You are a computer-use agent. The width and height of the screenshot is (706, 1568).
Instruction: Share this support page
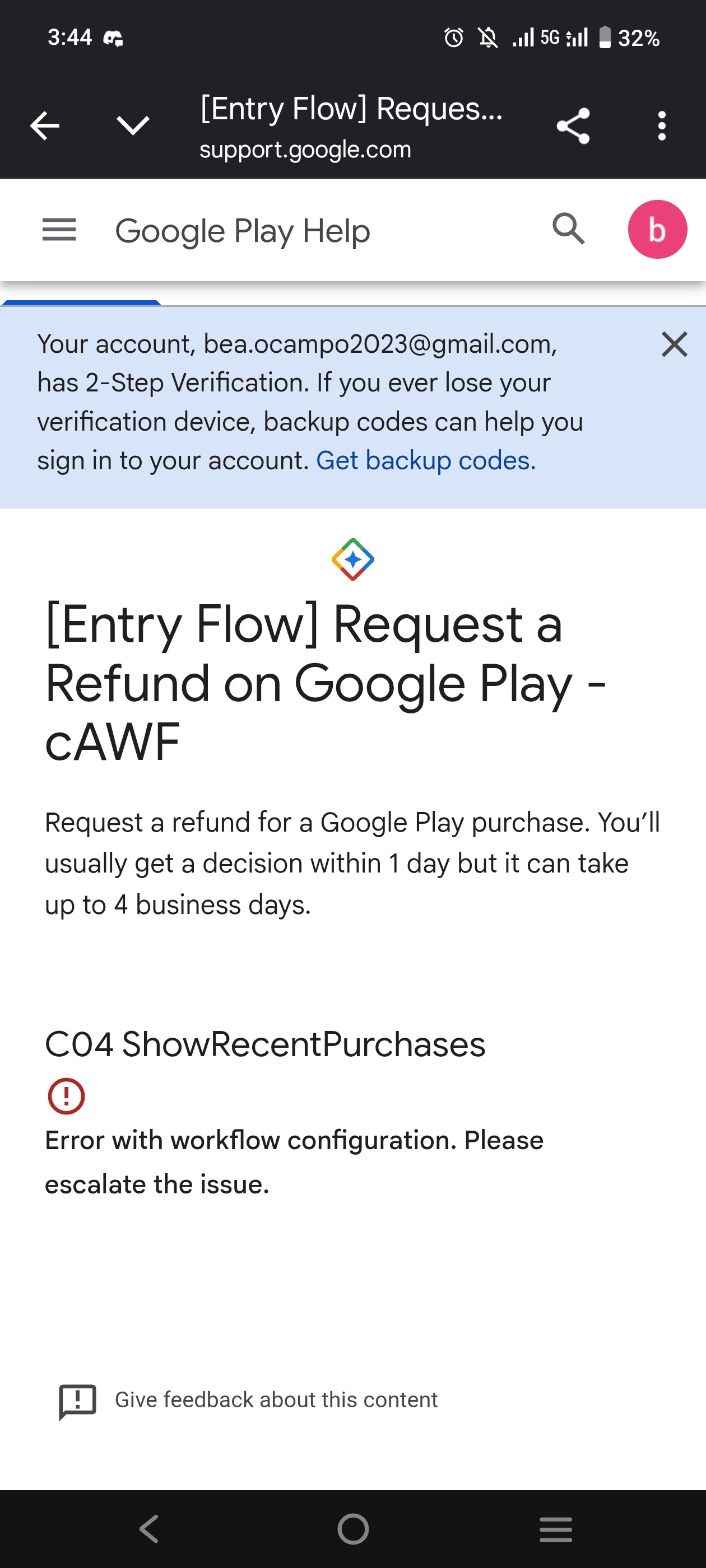pos(573,126)
